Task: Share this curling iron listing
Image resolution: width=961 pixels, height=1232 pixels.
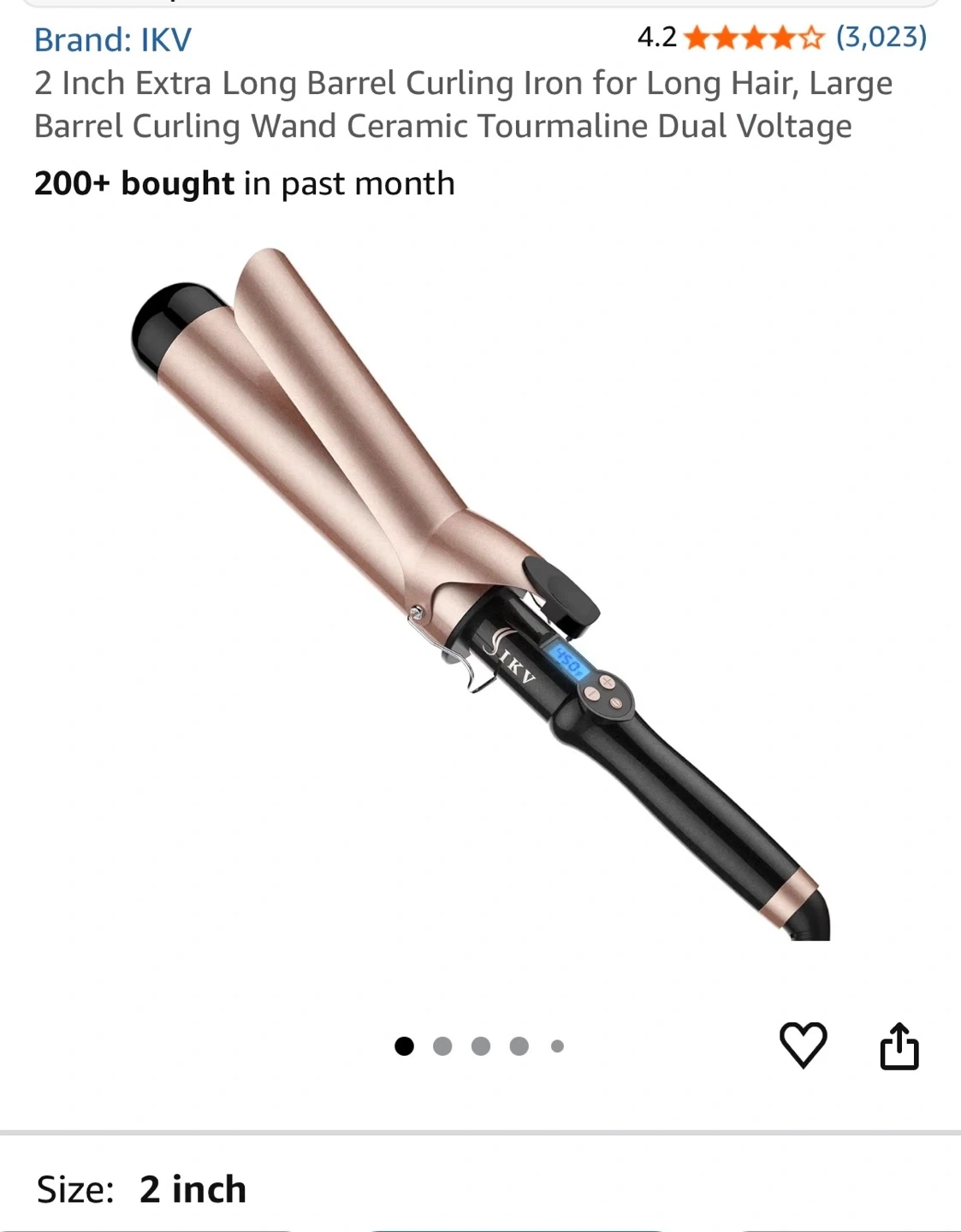Action: 899,1045
